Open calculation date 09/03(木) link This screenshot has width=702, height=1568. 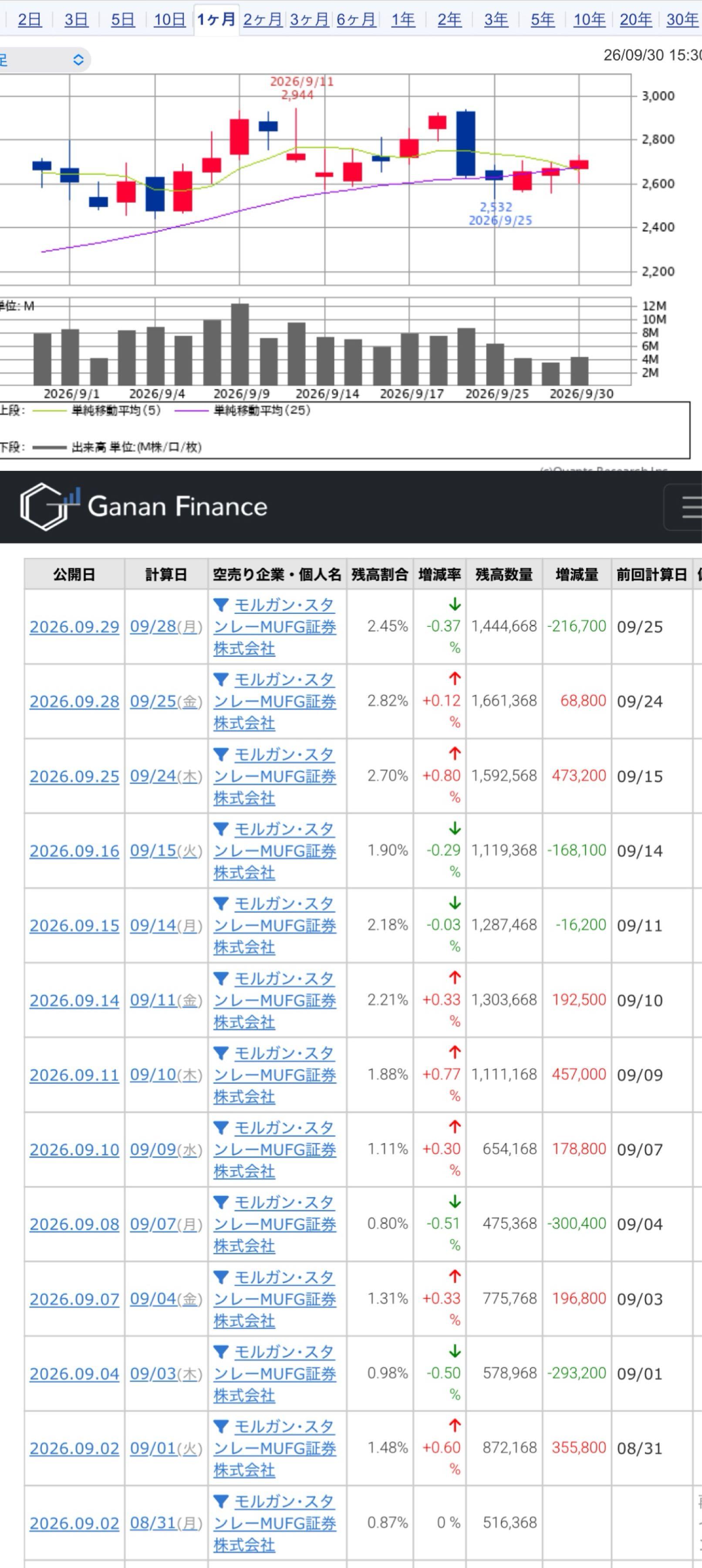tap(165, 1373)
